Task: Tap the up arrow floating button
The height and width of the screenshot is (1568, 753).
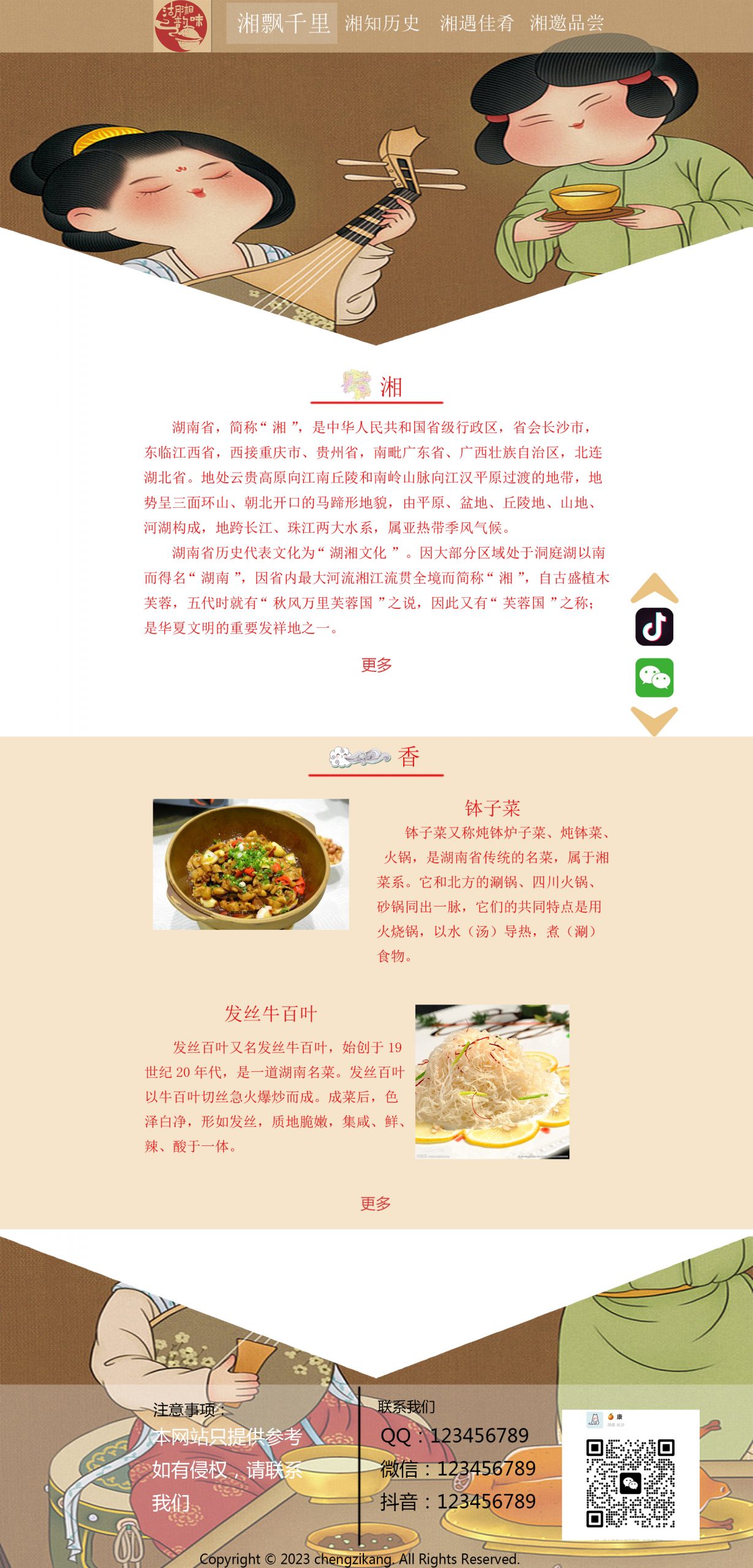Action: pyautogui.click(x=654, y=589)
